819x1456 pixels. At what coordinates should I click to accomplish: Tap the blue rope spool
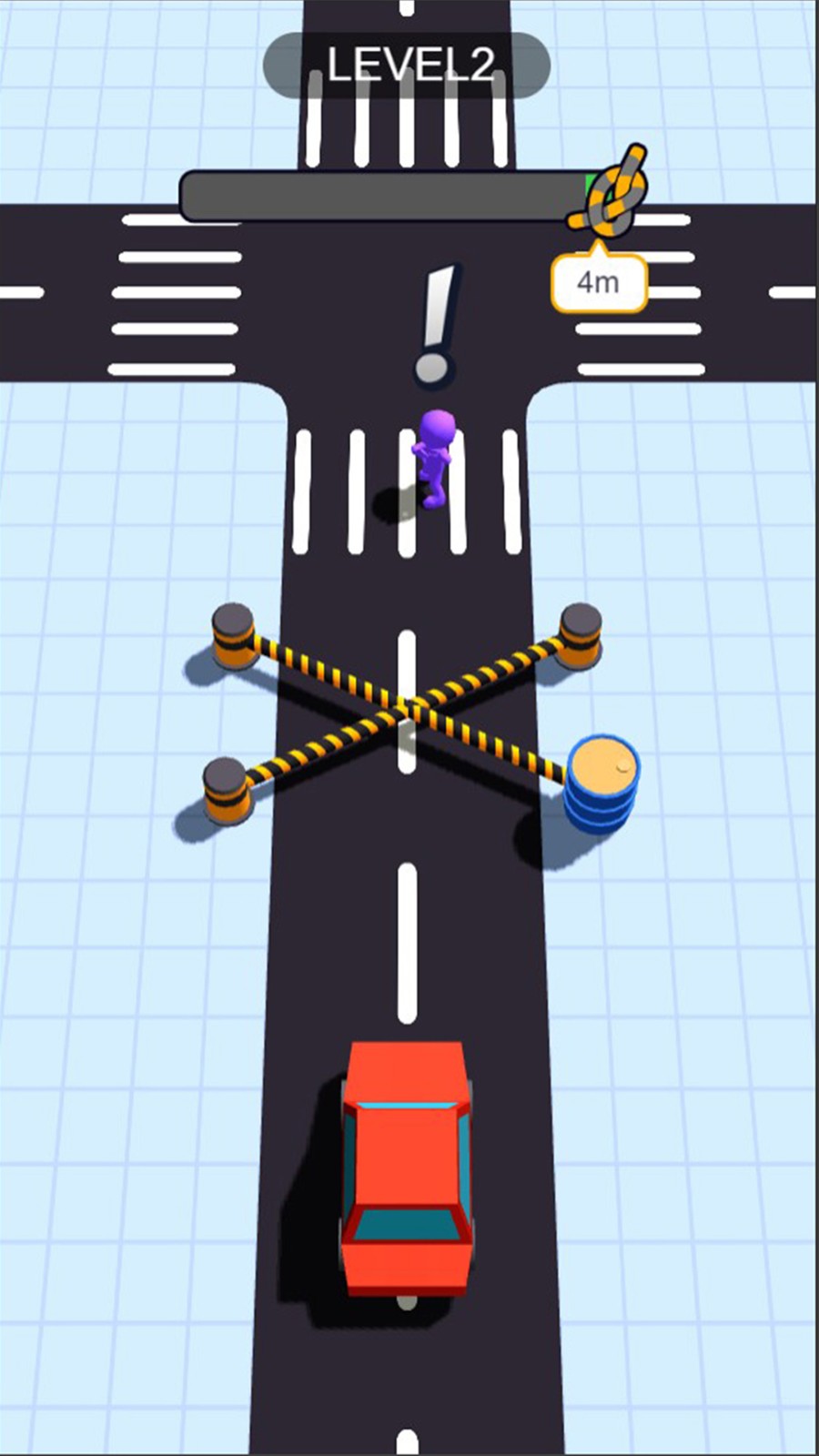[601, 779]
